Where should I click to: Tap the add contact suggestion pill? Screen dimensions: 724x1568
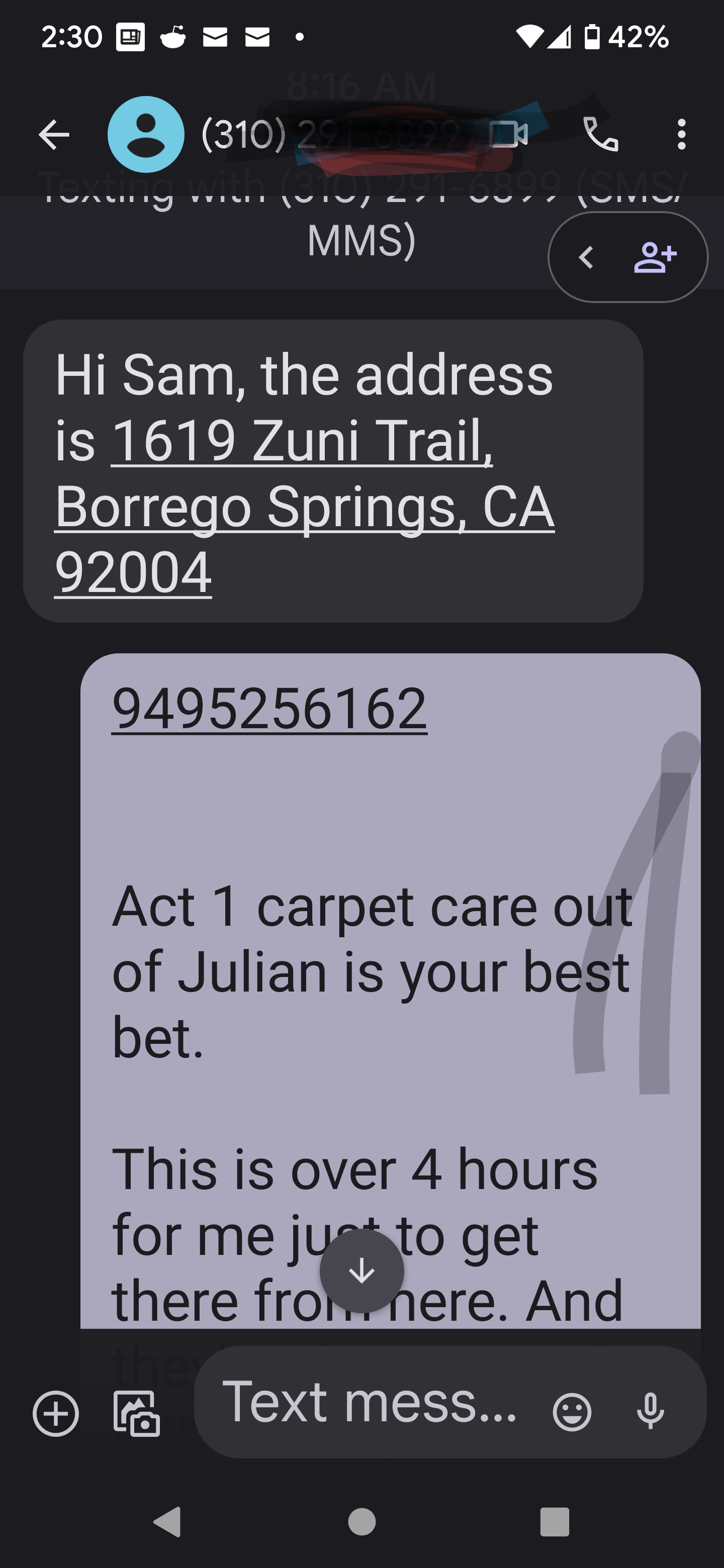click(628, 257)
